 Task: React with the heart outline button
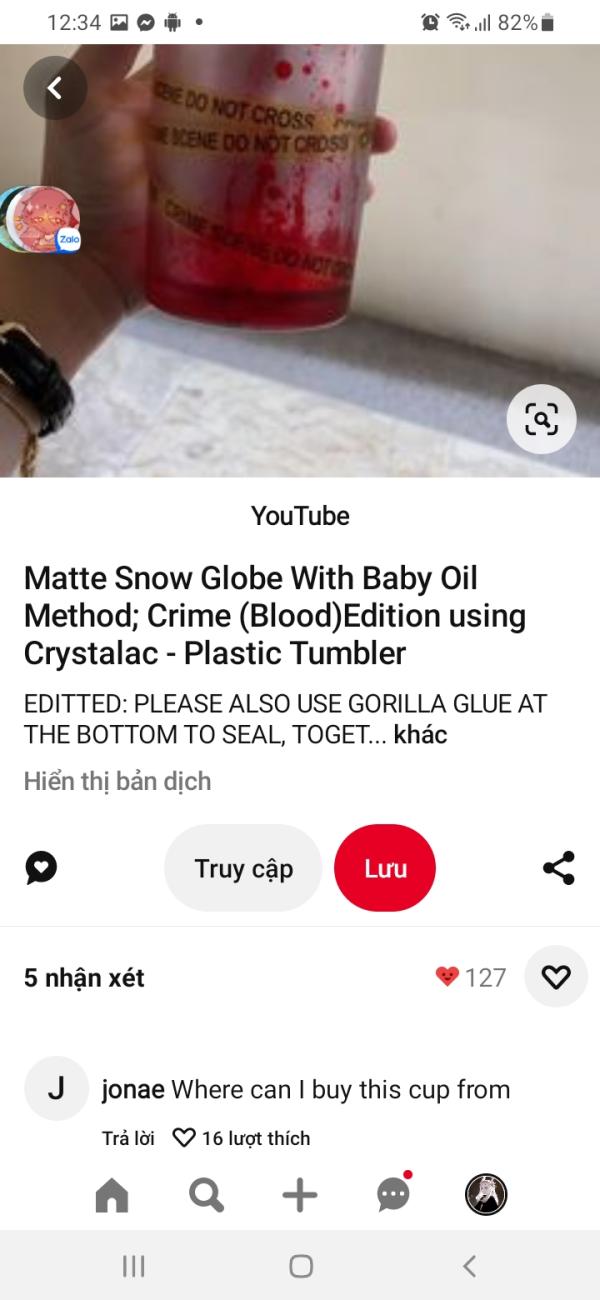coord(555,976)
